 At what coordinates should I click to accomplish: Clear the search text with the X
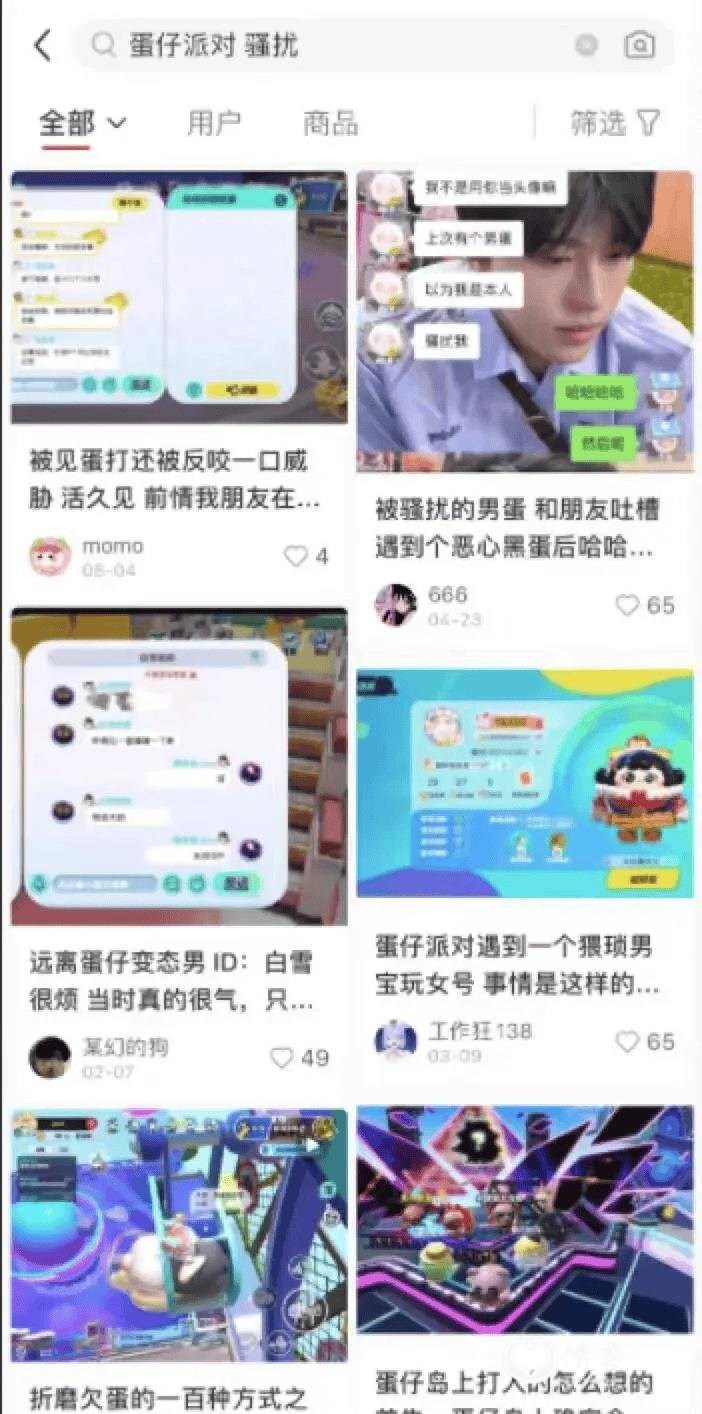pyautogui.click(x=587, y=45)
